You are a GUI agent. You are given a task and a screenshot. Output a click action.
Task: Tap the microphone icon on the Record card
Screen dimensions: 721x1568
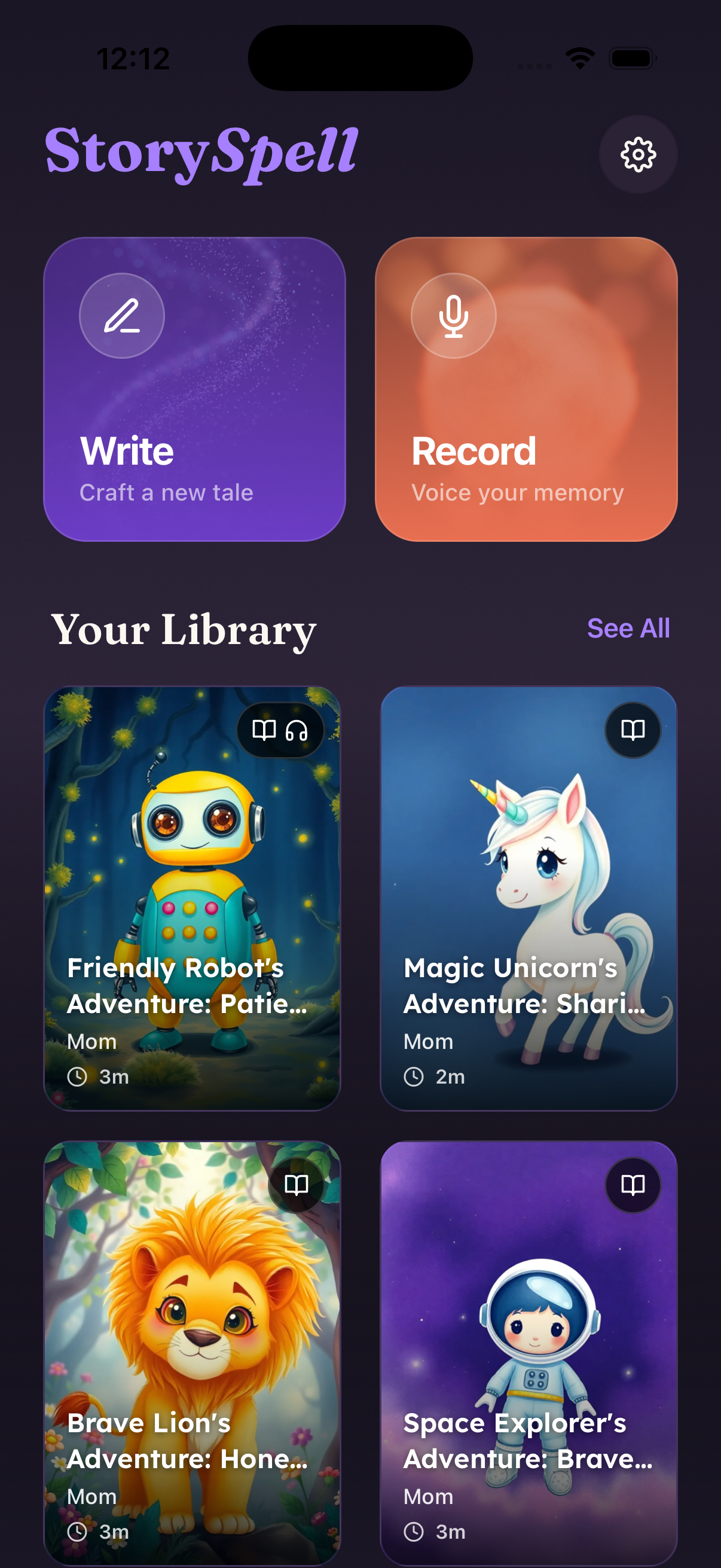click(x=453, y=315)
